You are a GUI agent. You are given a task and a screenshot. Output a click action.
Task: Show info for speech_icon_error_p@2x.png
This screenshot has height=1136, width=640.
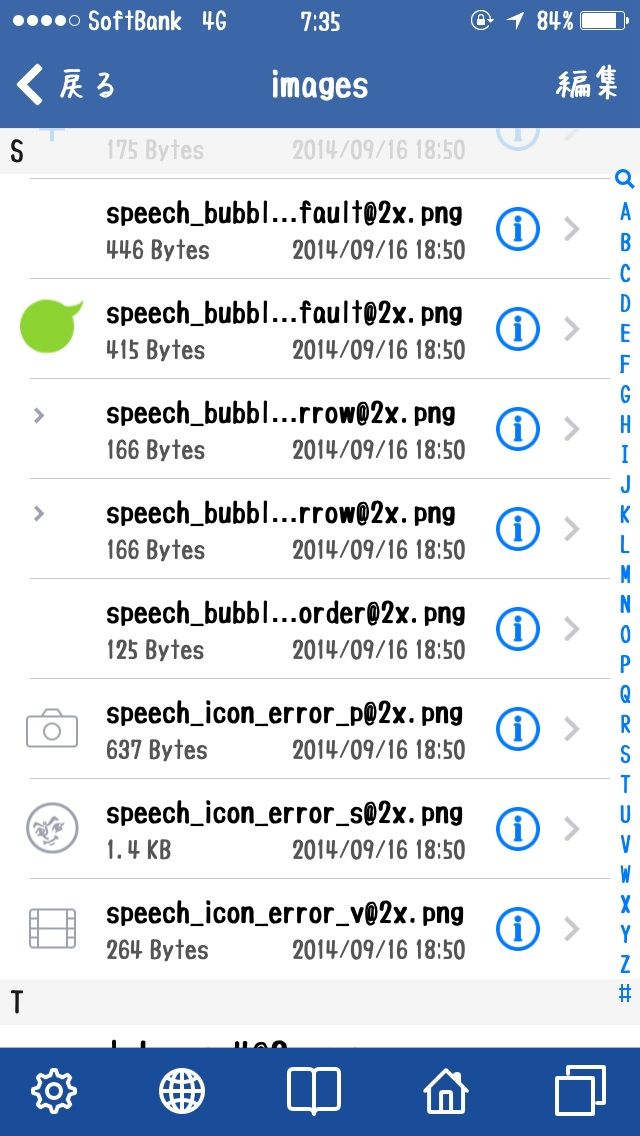[x=518, y=729]
